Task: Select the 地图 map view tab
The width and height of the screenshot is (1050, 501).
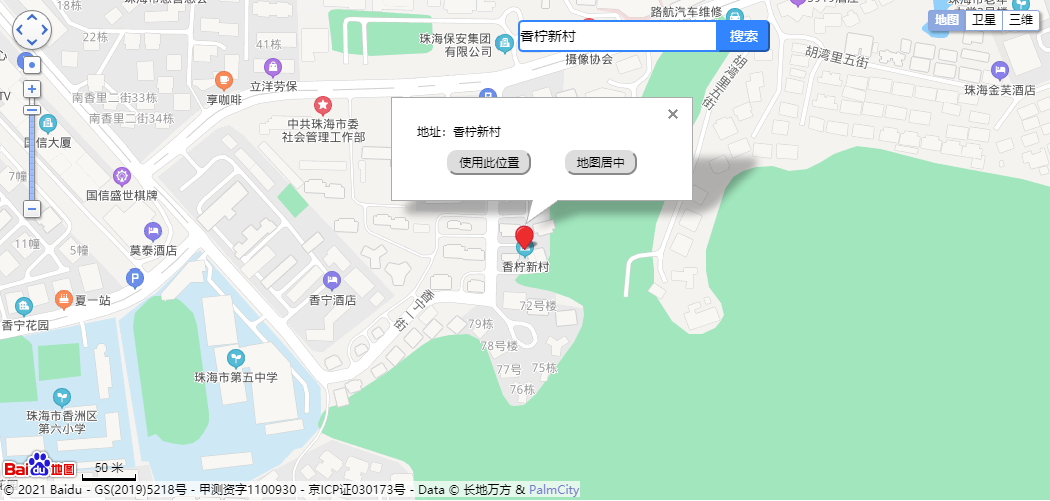Action: [x=947, y=20]
